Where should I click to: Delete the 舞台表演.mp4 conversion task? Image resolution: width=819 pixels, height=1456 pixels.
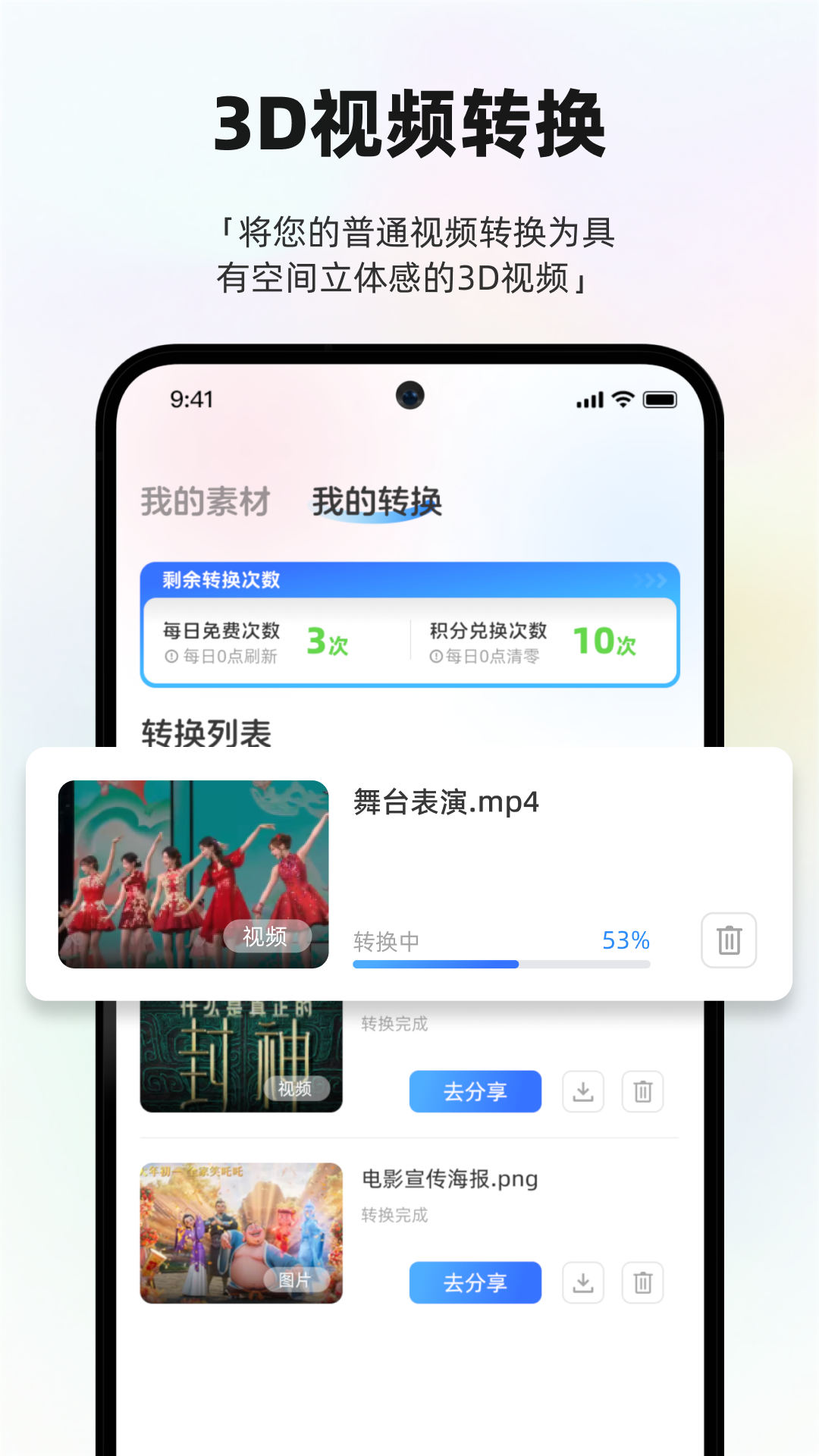click(x=727, y=940)
